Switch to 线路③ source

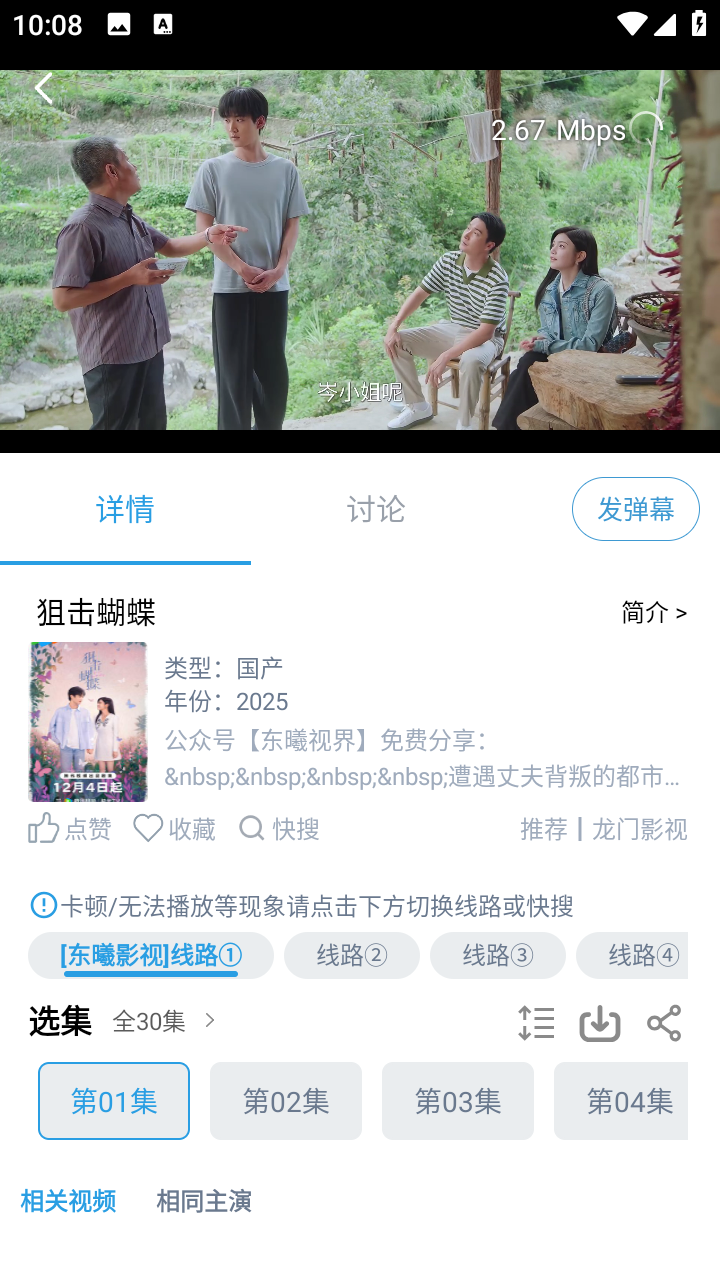498,955
